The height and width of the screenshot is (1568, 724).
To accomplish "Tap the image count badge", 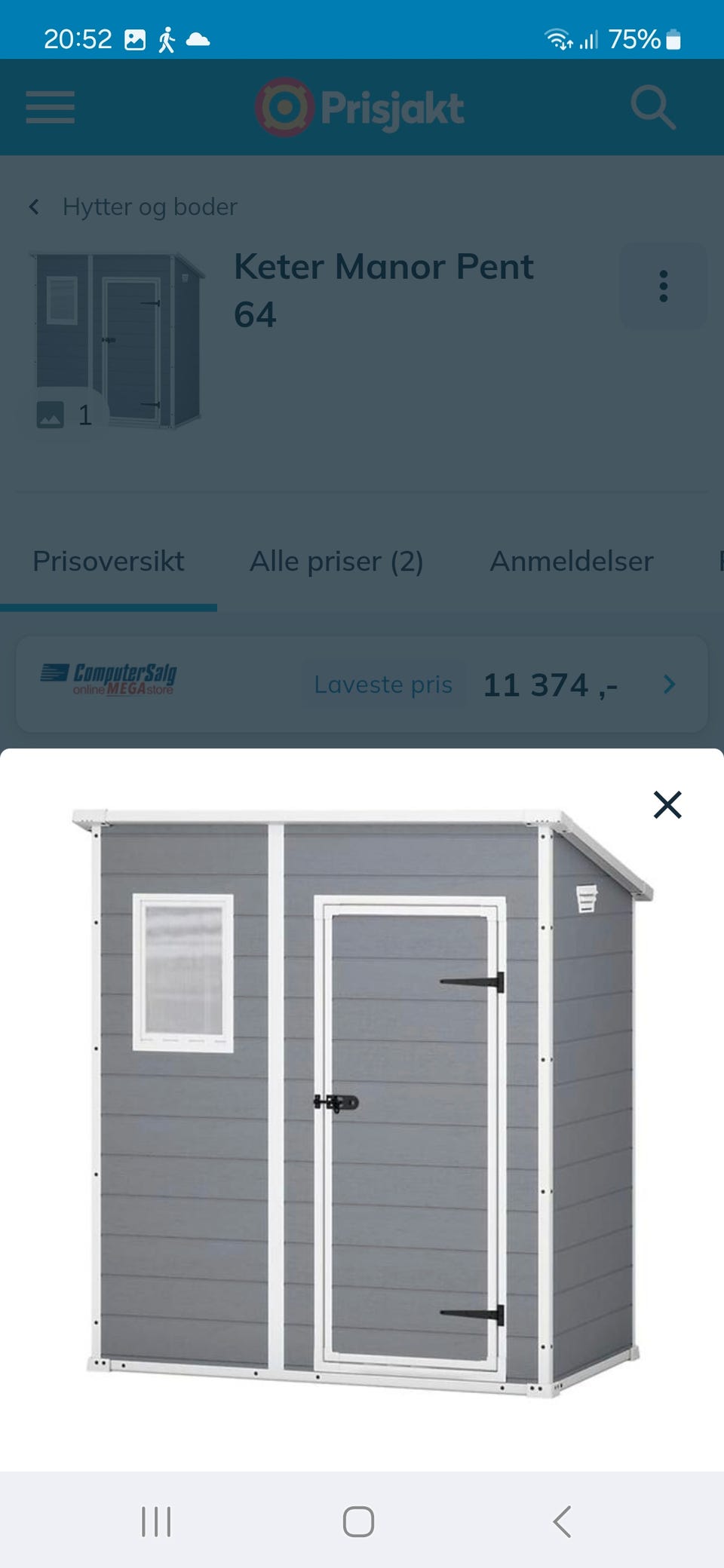I will tap(65, 414).
